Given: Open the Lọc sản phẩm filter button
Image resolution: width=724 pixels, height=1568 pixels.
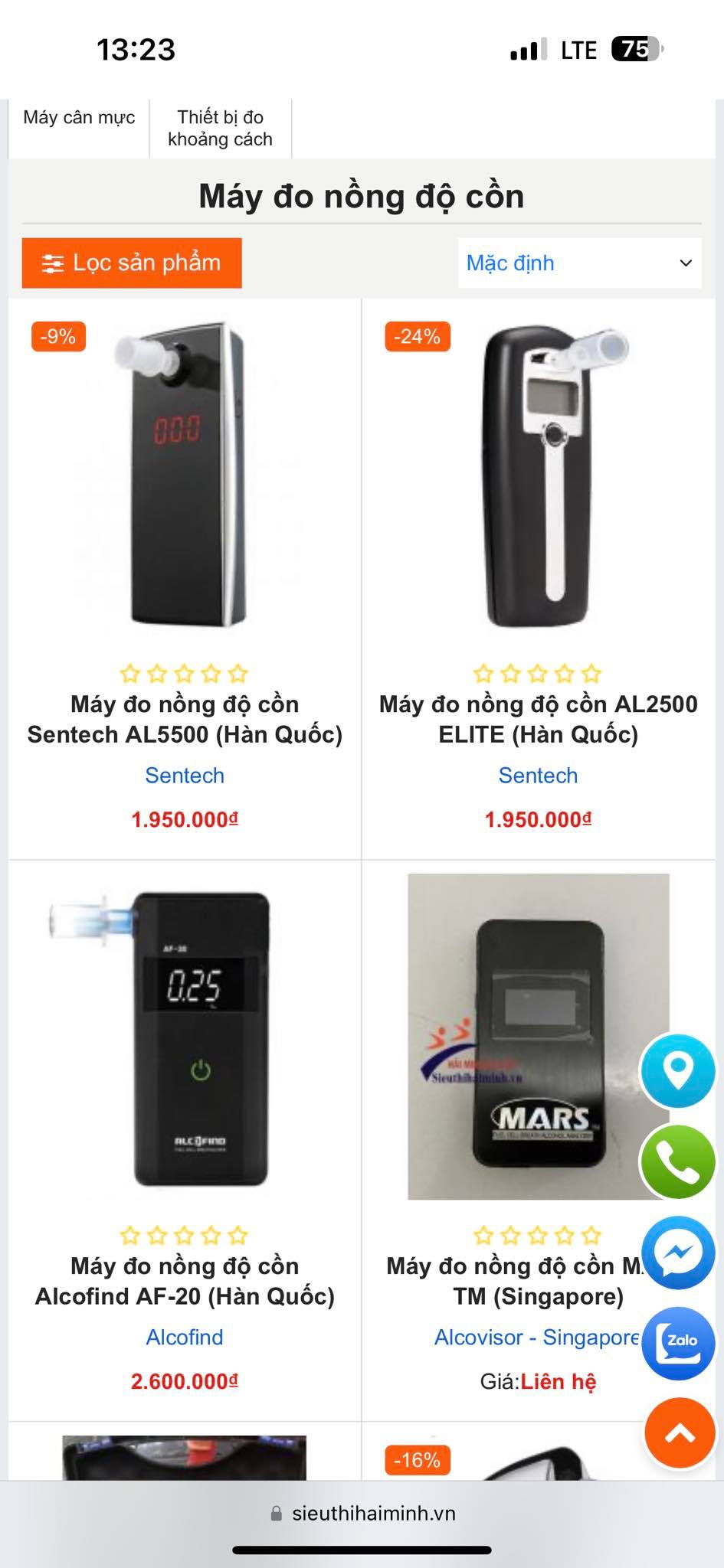Looking at the screenshot, I should tap(132, 263).
